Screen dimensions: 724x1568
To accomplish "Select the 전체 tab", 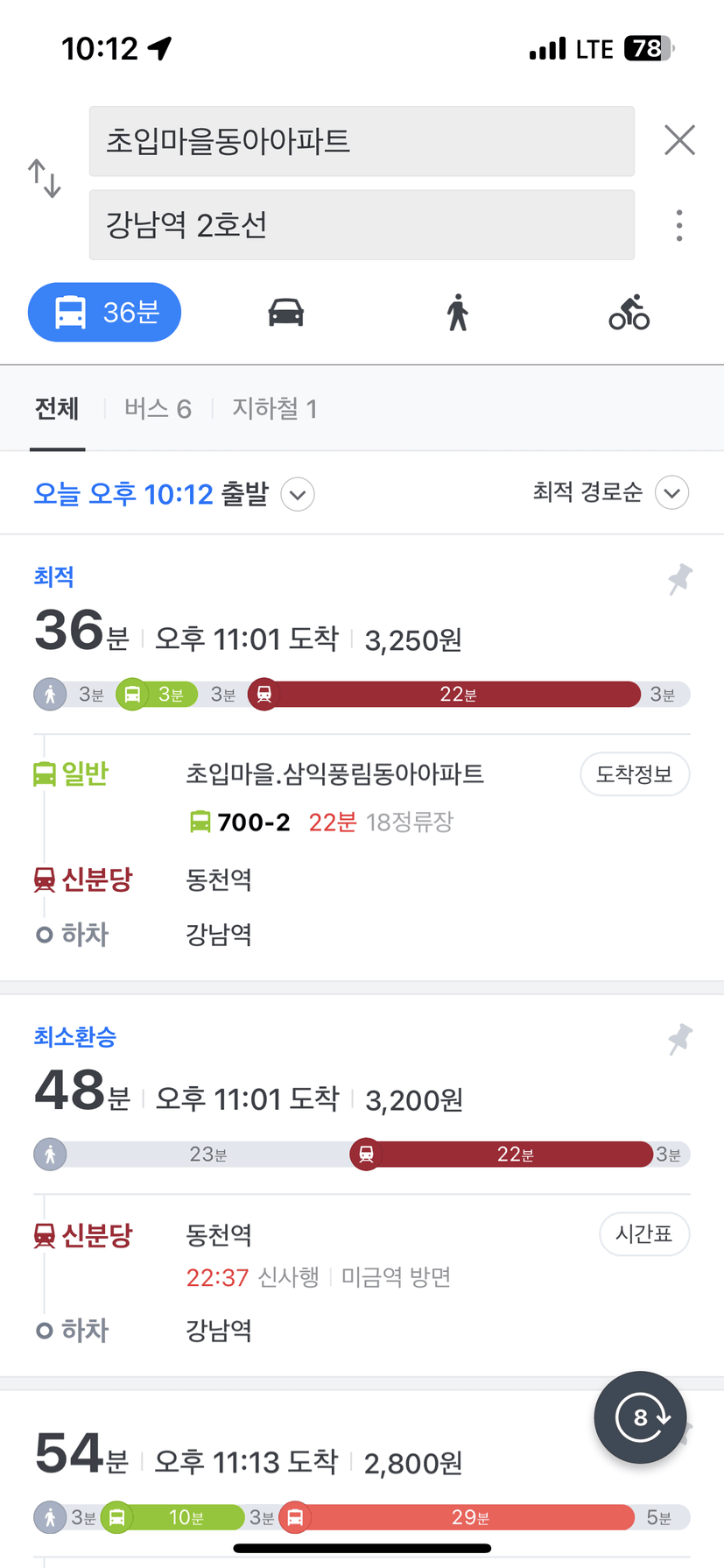I will (x=57, y=409).
